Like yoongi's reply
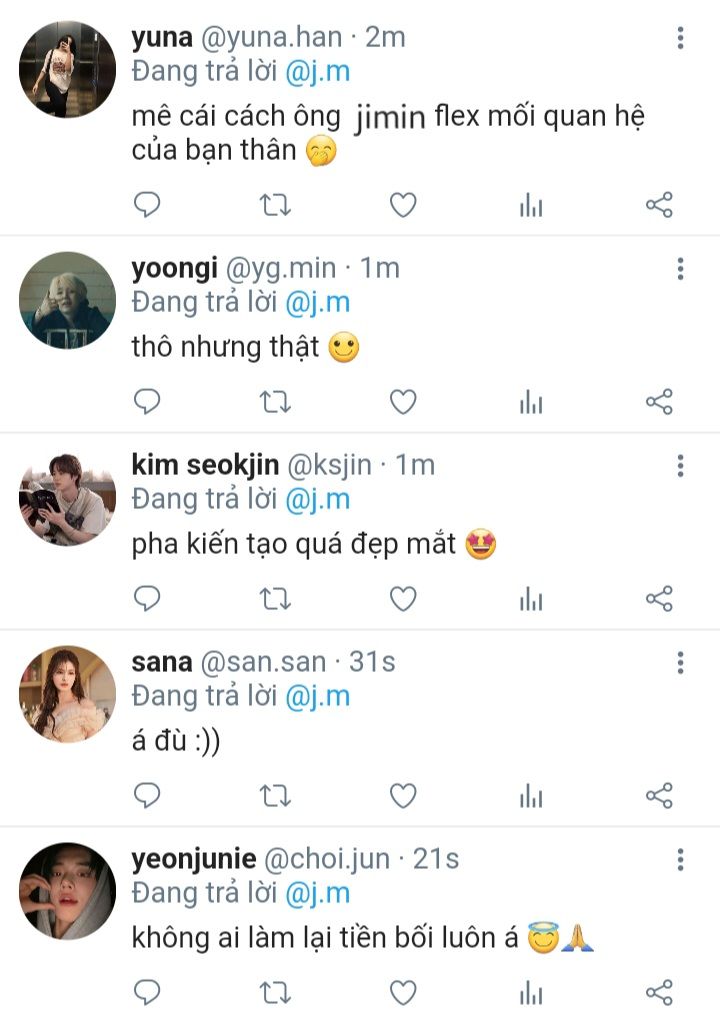The image size is (720, 1022). click(403, 402)
